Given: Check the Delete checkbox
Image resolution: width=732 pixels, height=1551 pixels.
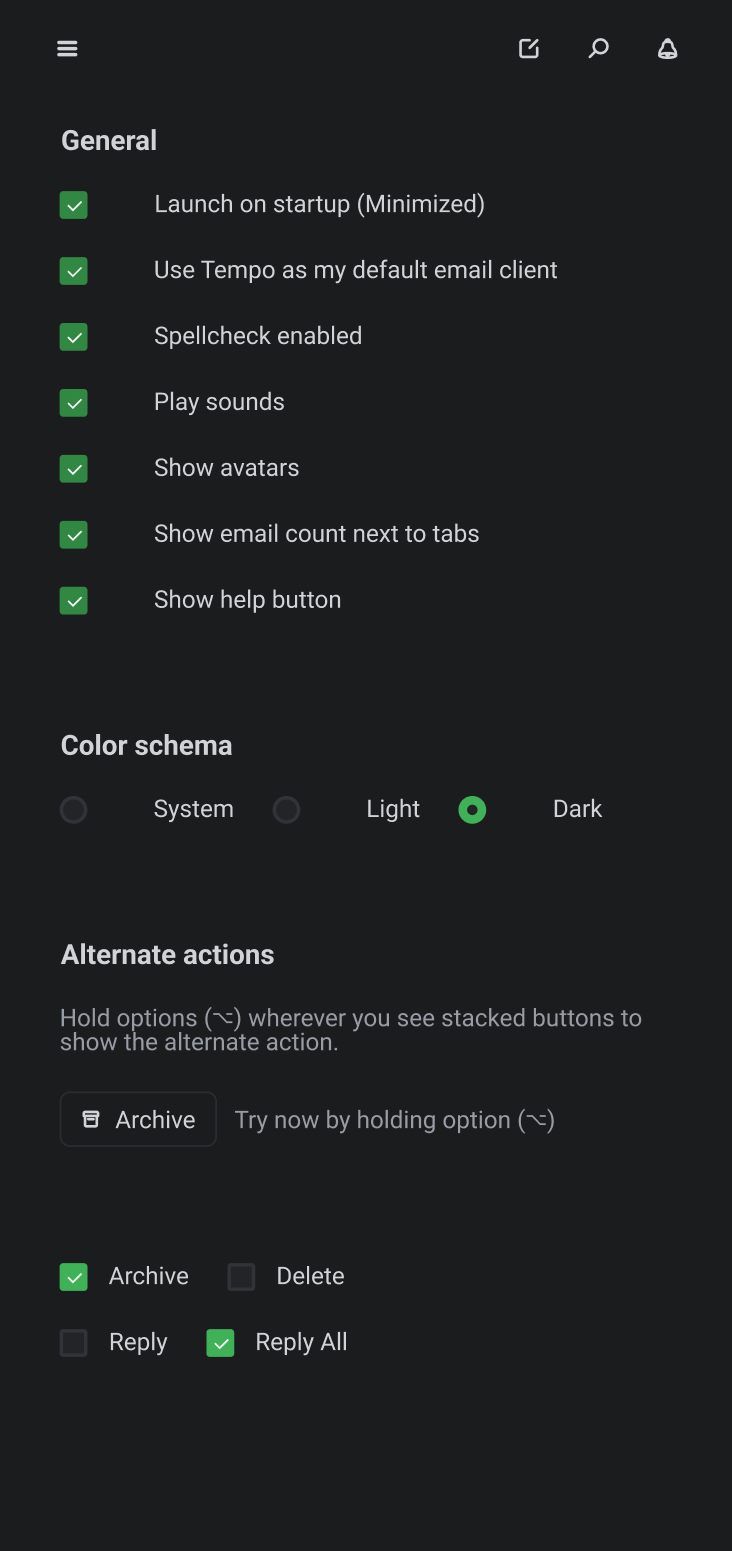Looking at the screenshot, I should click(x=241, y=1277).
